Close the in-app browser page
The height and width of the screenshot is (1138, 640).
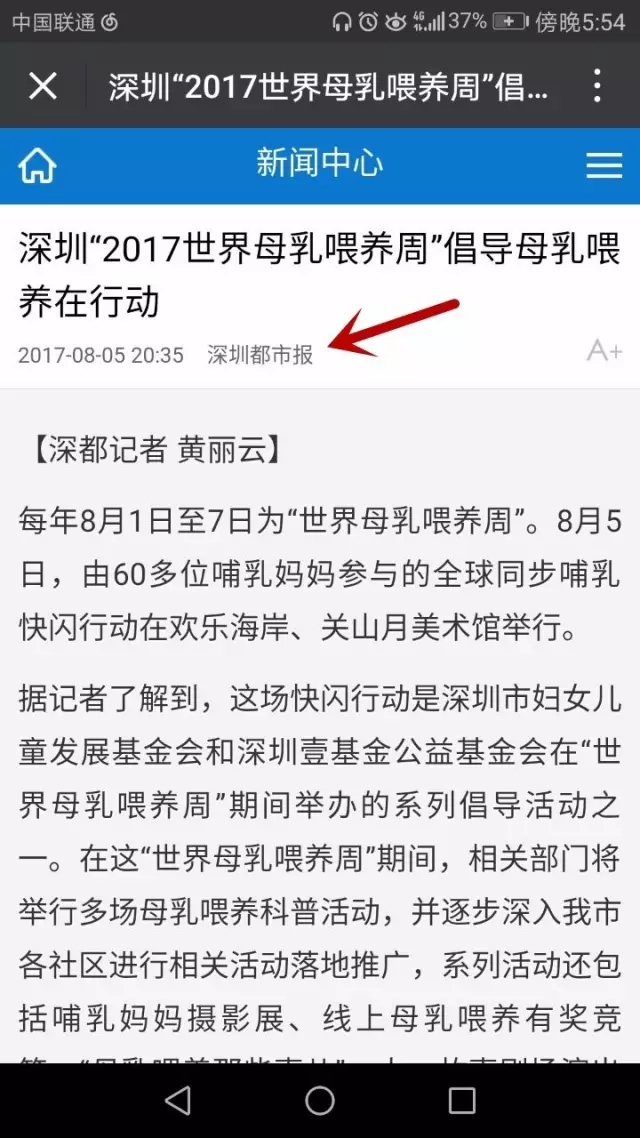[x=43, y=87]
